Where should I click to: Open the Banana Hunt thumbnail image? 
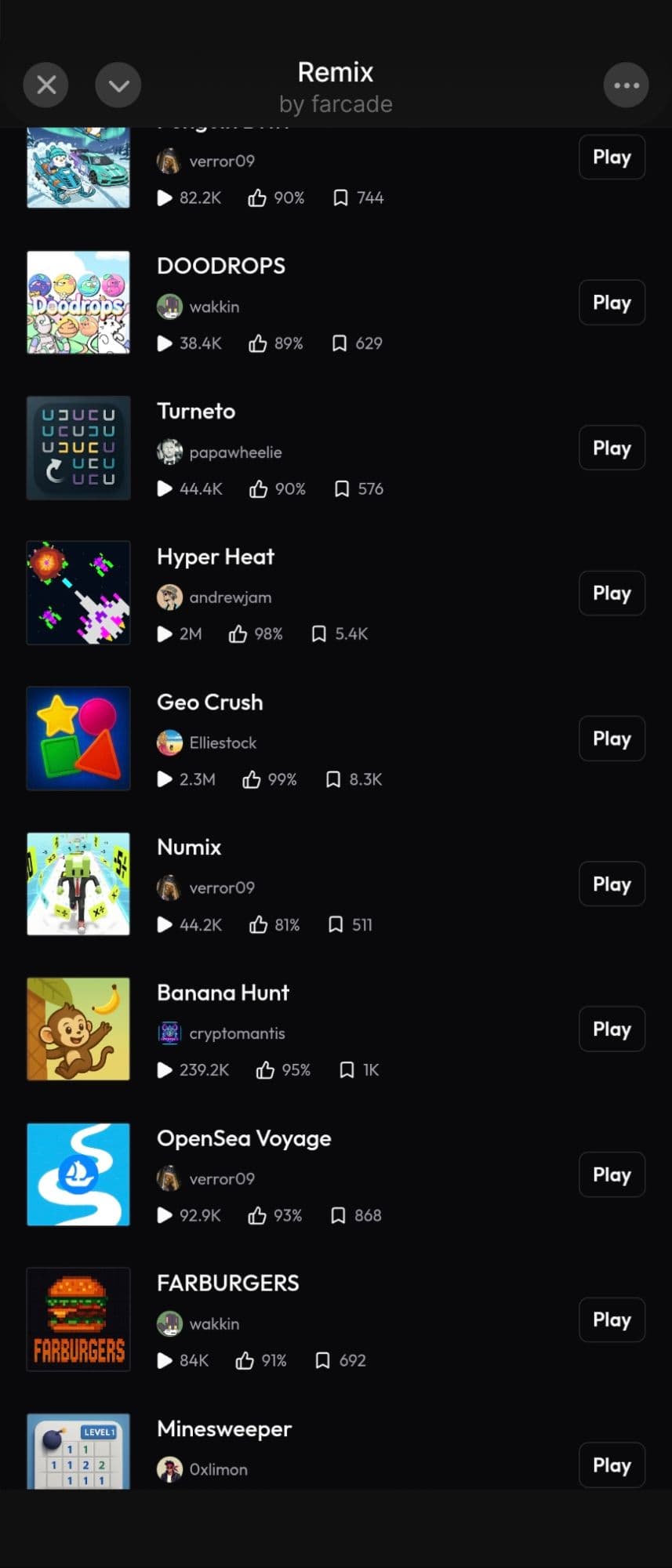[x=78, y=1029]
